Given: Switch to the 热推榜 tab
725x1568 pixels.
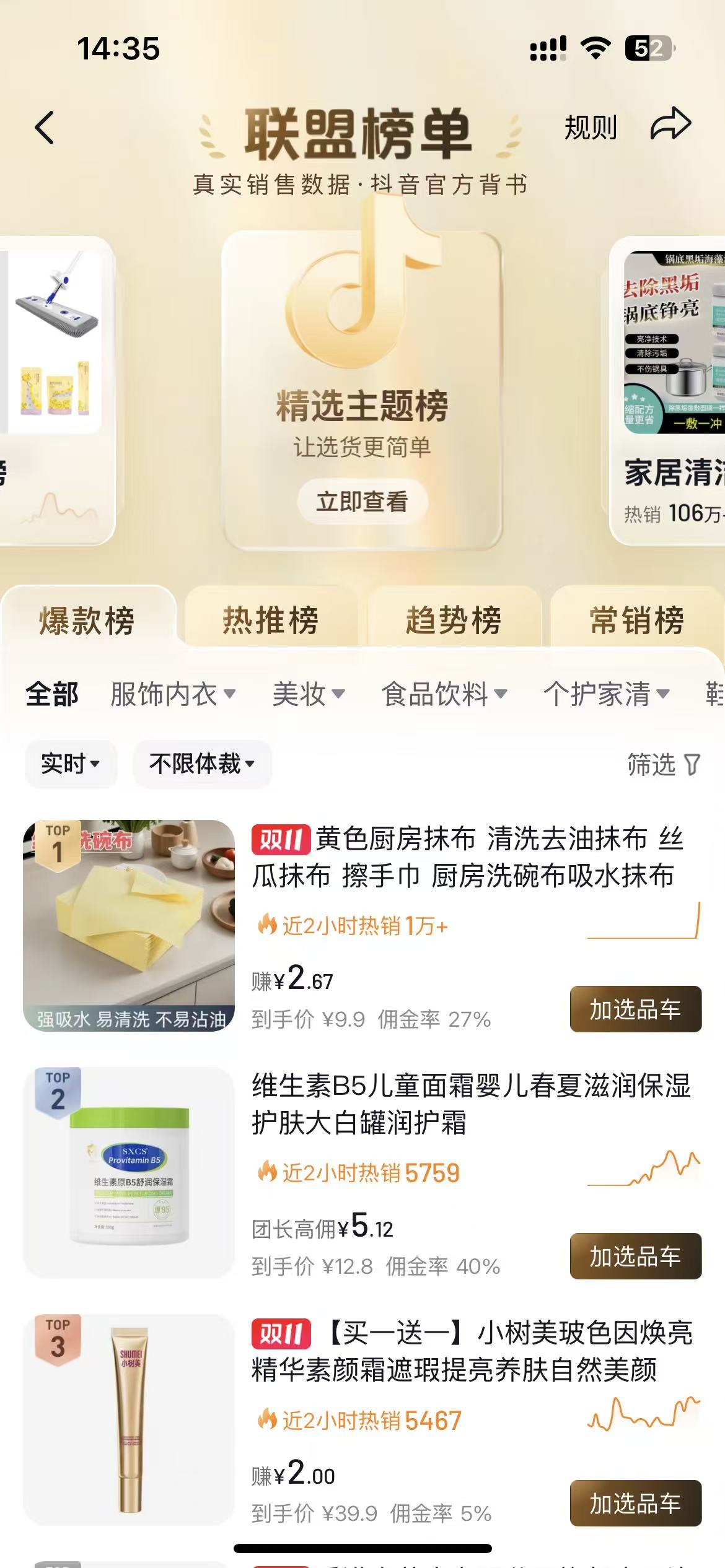Looking at the screenshot, I should [x=271, y=620].
